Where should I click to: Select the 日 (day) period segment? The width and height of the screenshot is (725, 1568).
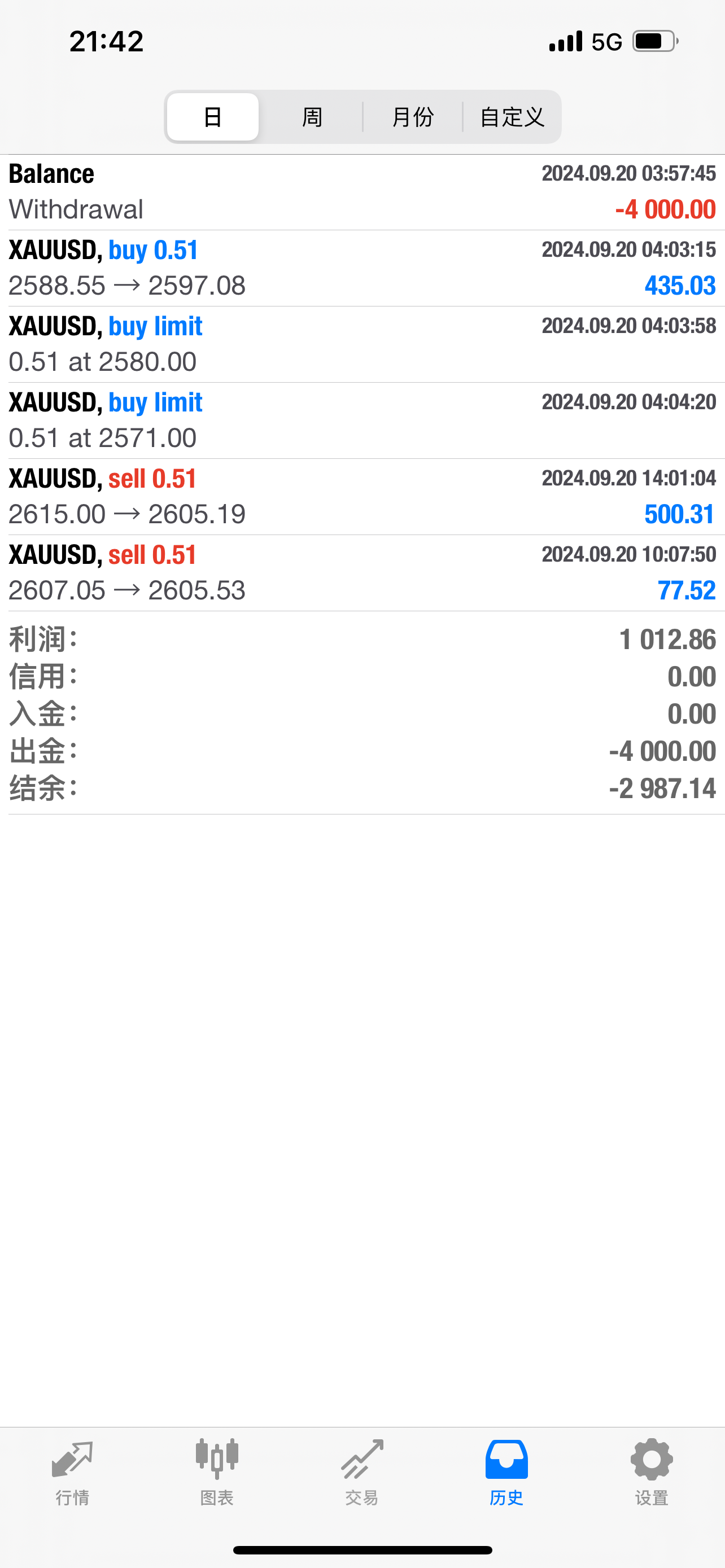[212, 117]
